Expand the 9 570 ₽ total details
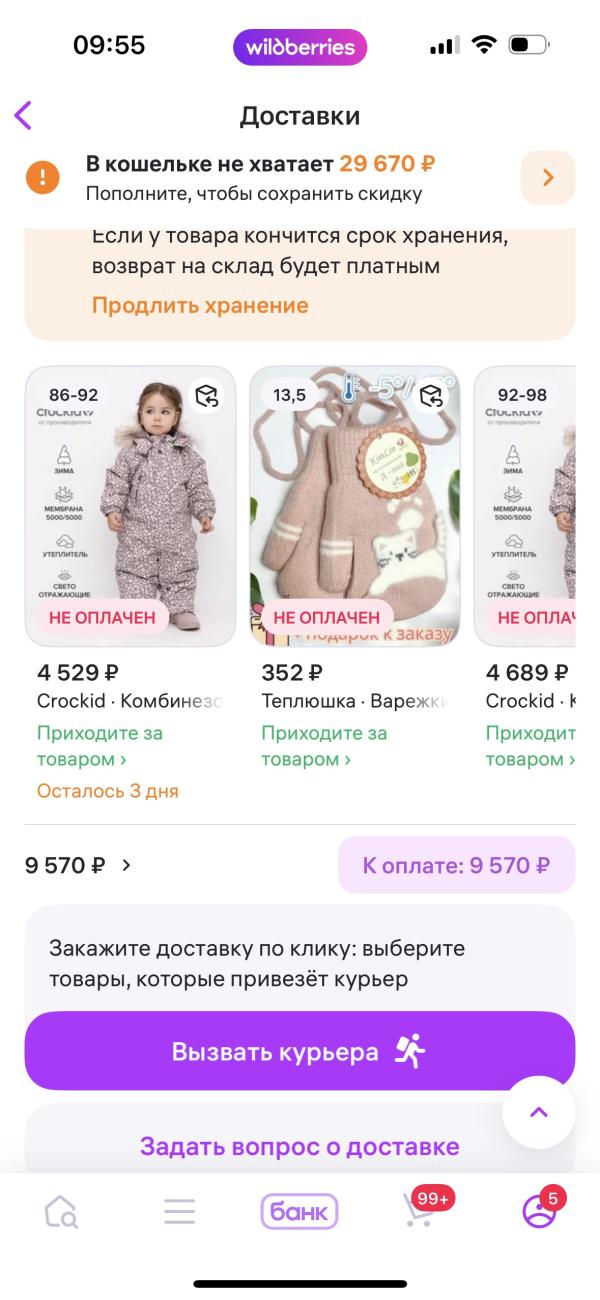This screenshot has width=600, height=1300. point(79,865)
